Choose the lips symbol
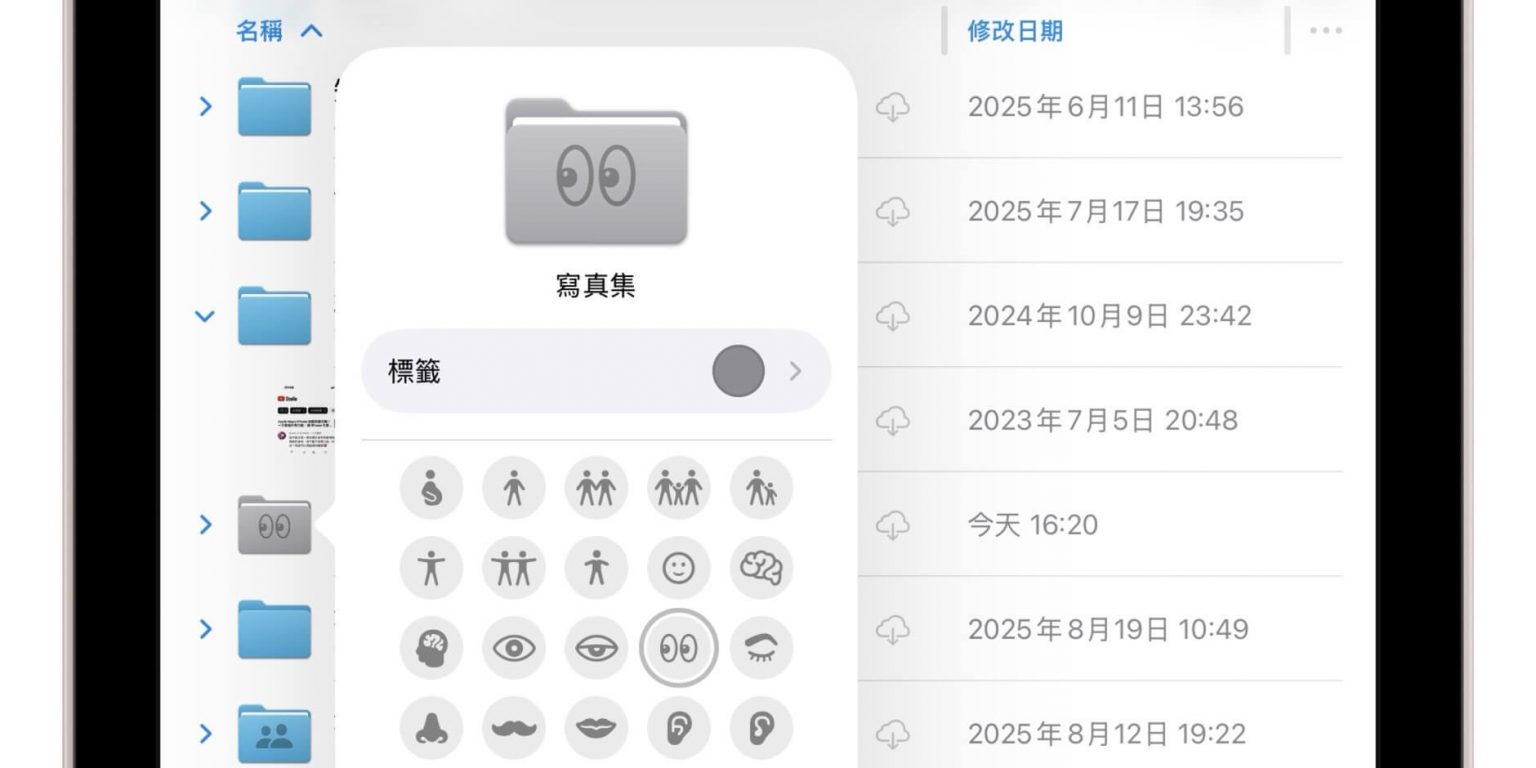Screen dimensions: 1536x768 click(597, 728)
